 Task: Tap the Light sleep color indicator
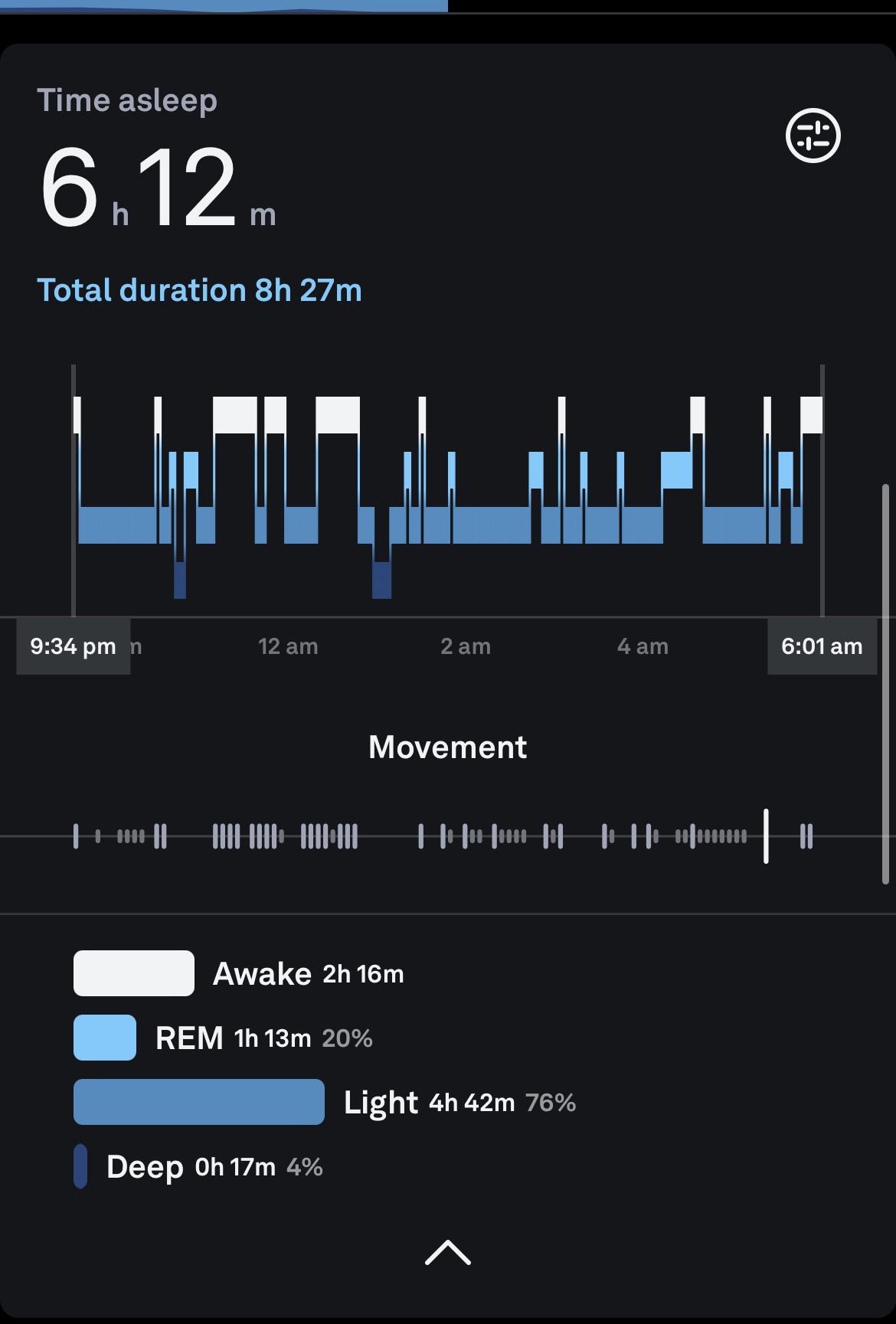198,1103
